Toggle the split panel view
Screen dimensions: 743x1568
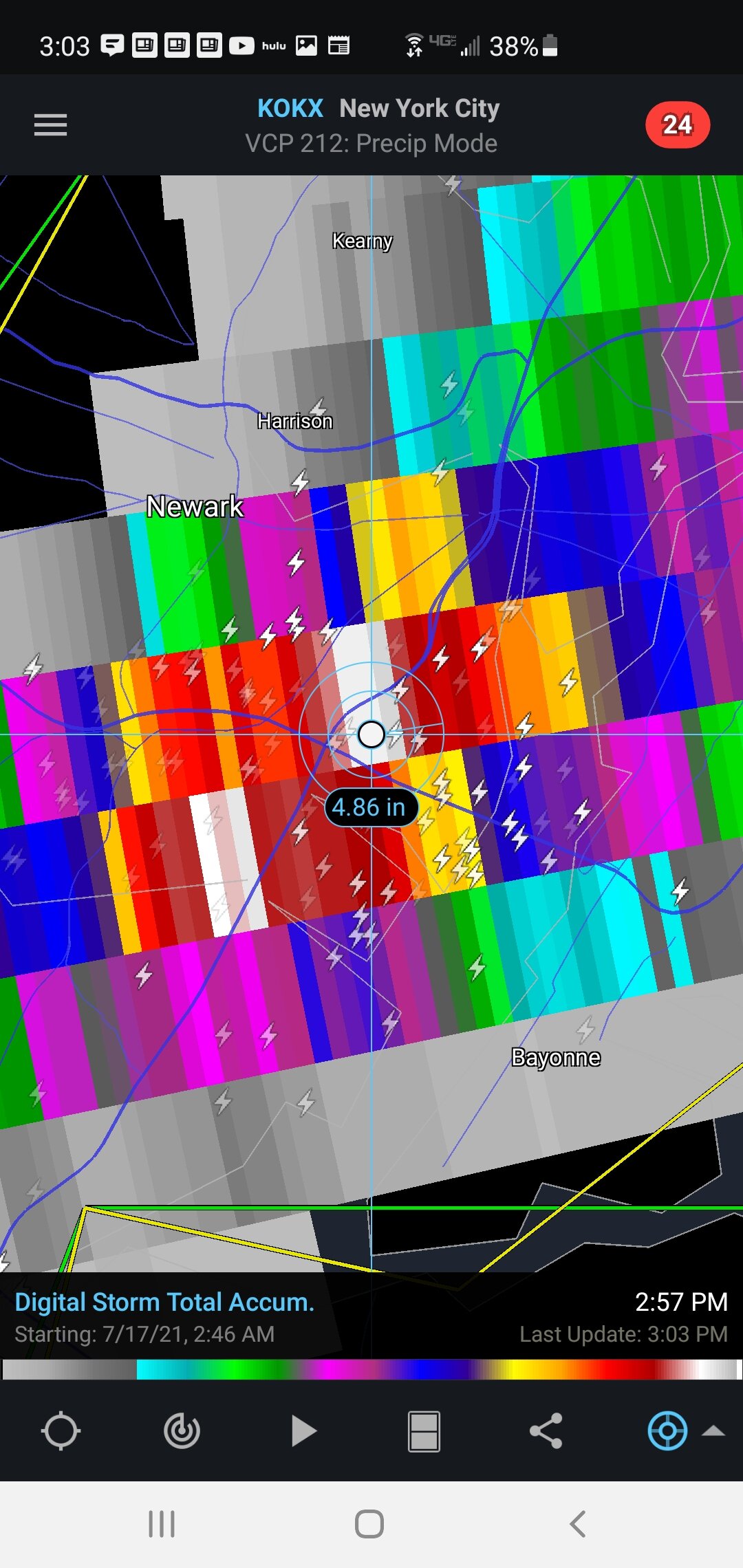pos(424,1431)
